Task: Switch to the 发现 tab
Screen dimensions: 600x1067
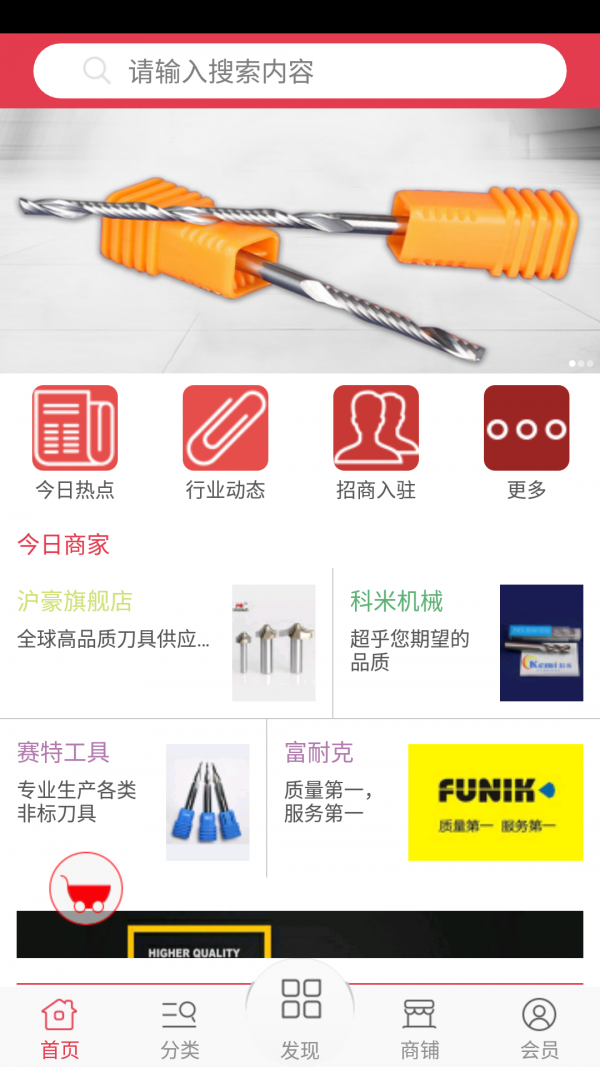Action: pos(300,1015)
